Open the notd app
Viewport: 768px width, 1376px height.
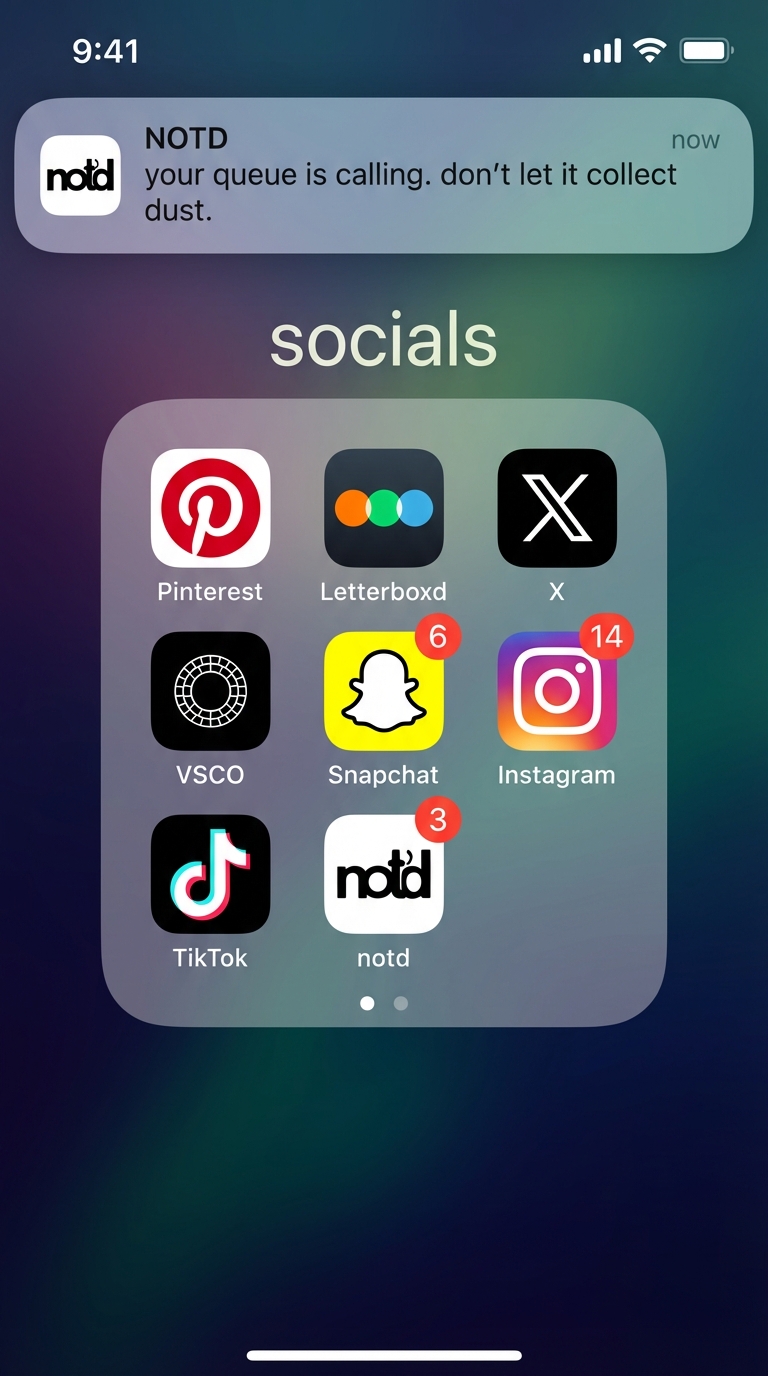[383, 874]
